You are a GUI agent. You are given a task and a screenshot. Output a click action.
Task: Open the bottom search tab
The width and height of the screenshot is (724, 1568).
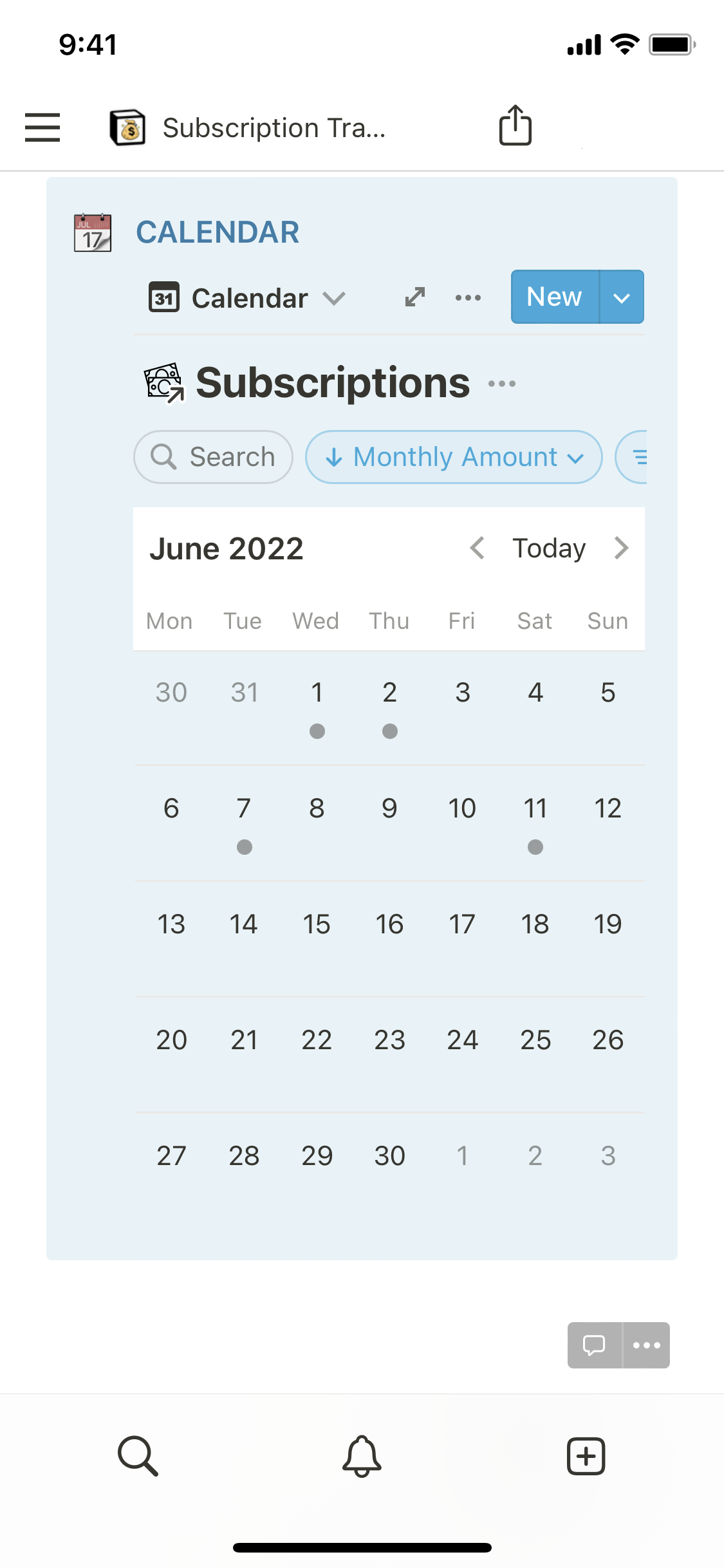click(138, 1455)
